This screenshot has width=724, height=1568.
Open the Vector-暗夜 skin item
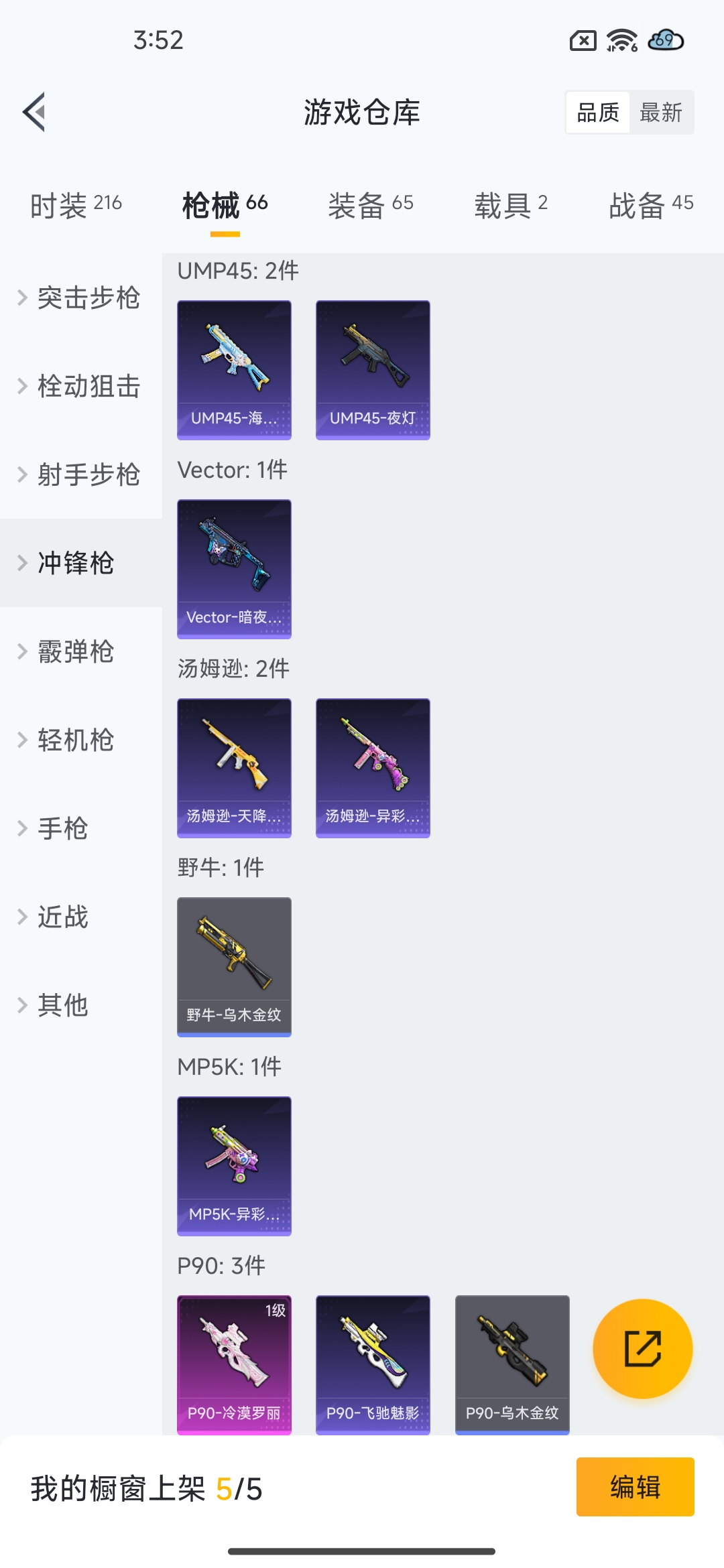234,569
